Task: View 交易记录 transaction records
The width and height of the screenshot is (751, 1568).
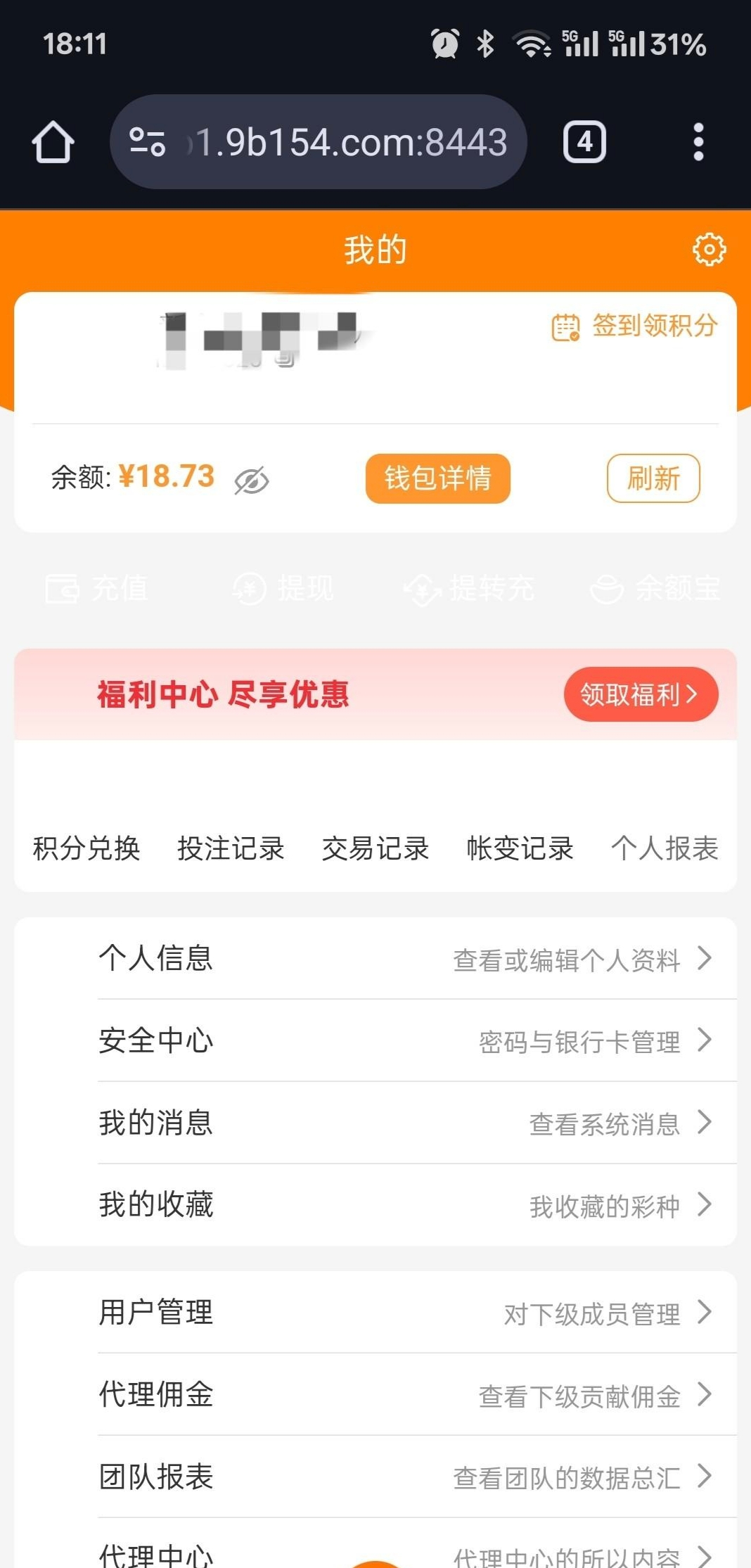Action: pyautogui.click(x=375, y=848)
